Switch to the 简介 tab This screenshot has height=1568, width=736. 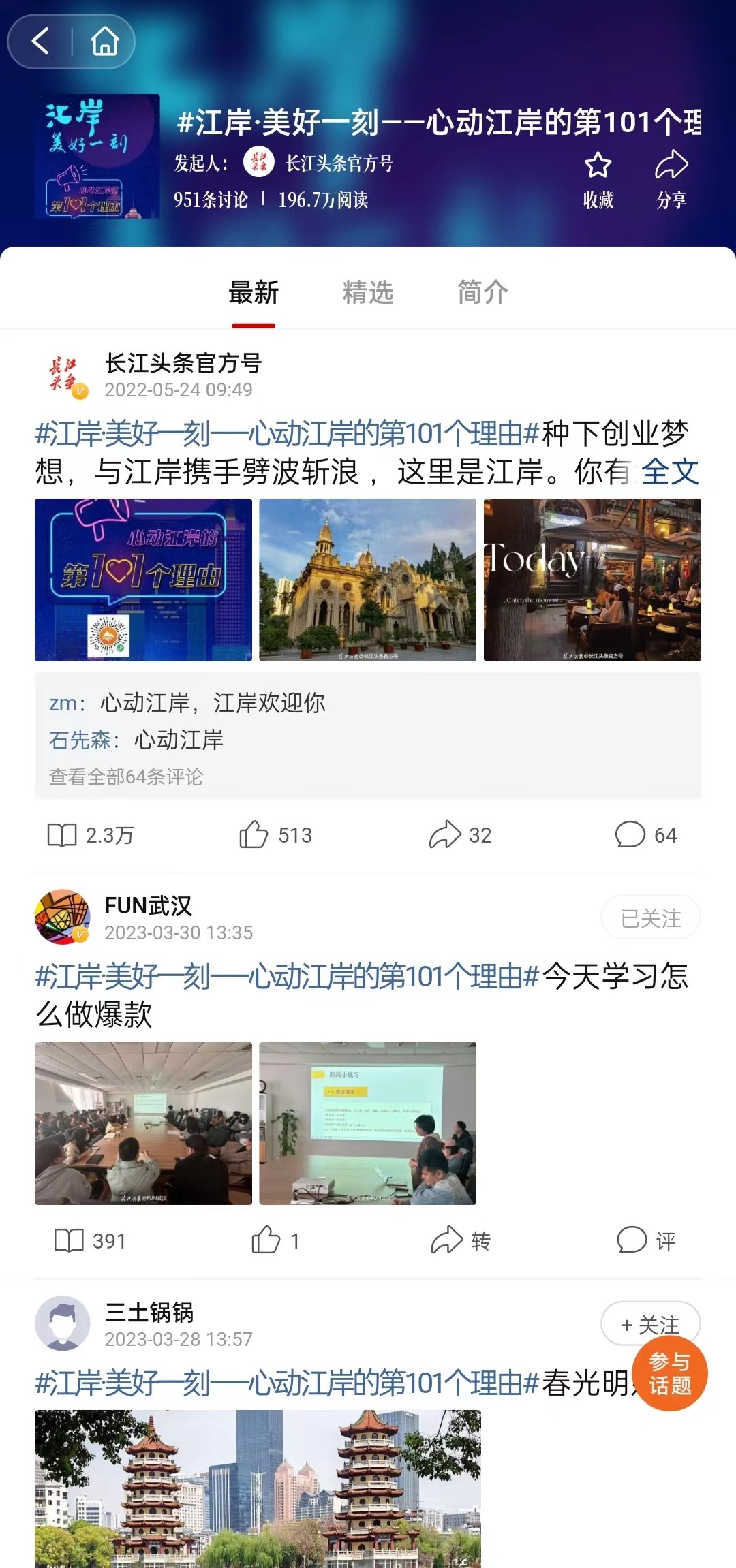482,293
